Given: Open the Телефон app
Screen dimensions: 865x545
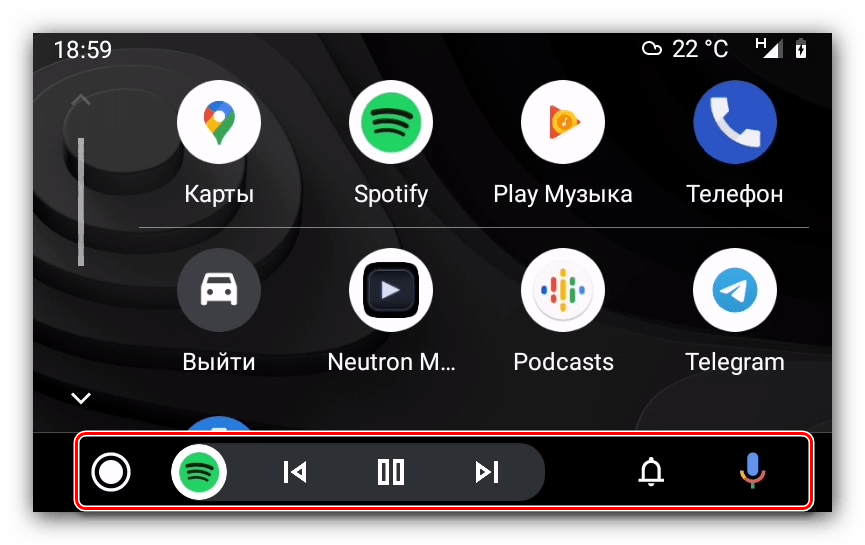Looking at the screenshot, I should coord(735,123).
